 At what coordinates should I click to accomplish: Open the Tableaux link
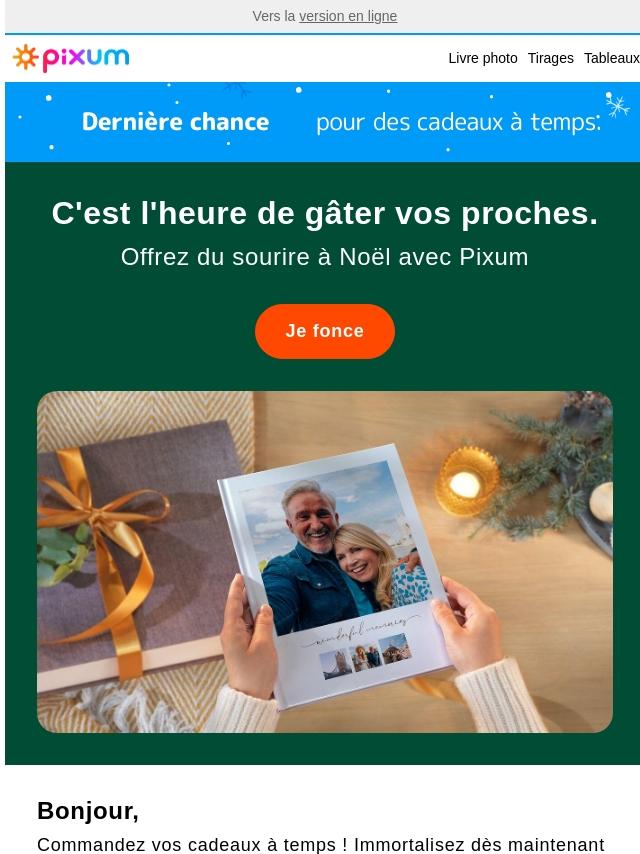click(x=611, y=58)
